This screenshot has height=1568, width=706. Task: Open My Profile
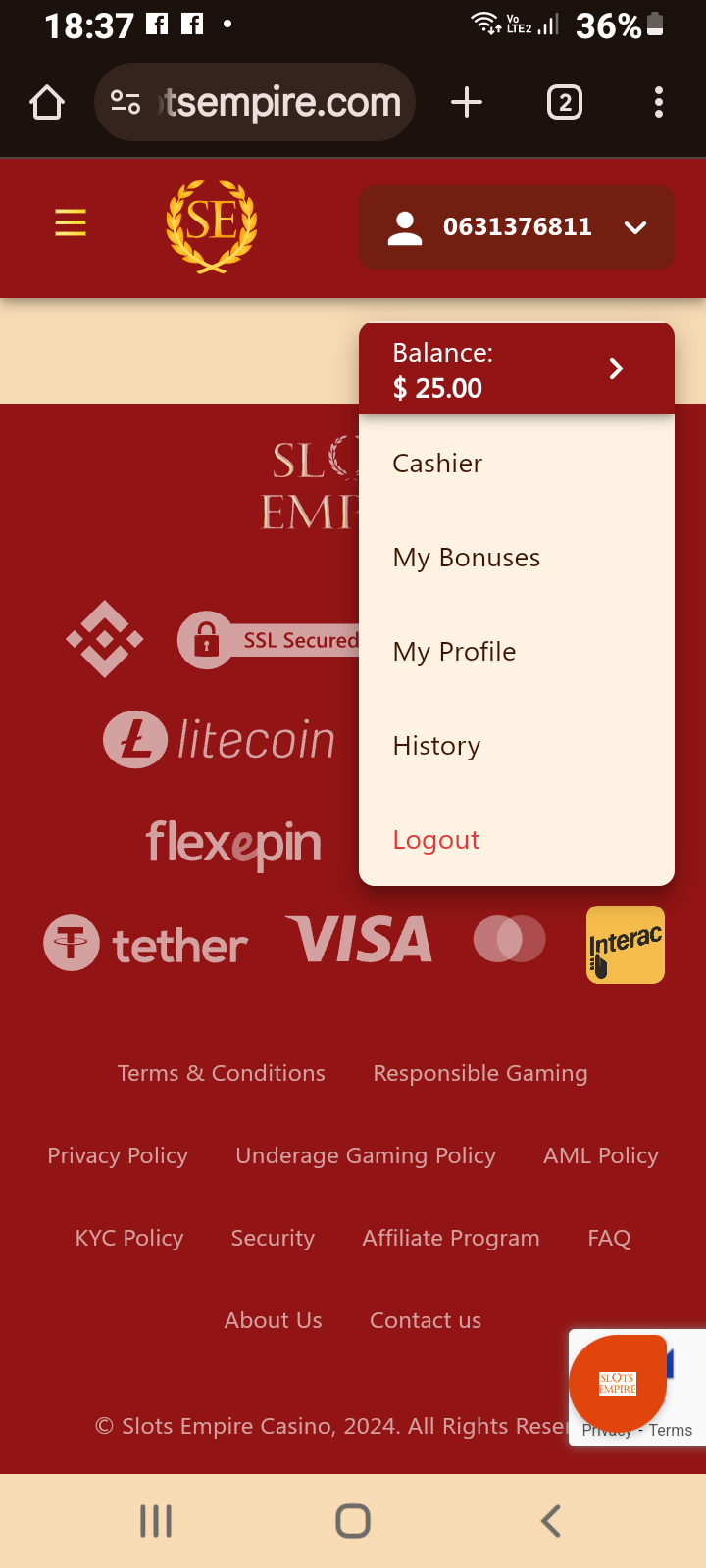pyautogui.click(x=454, y=652)
